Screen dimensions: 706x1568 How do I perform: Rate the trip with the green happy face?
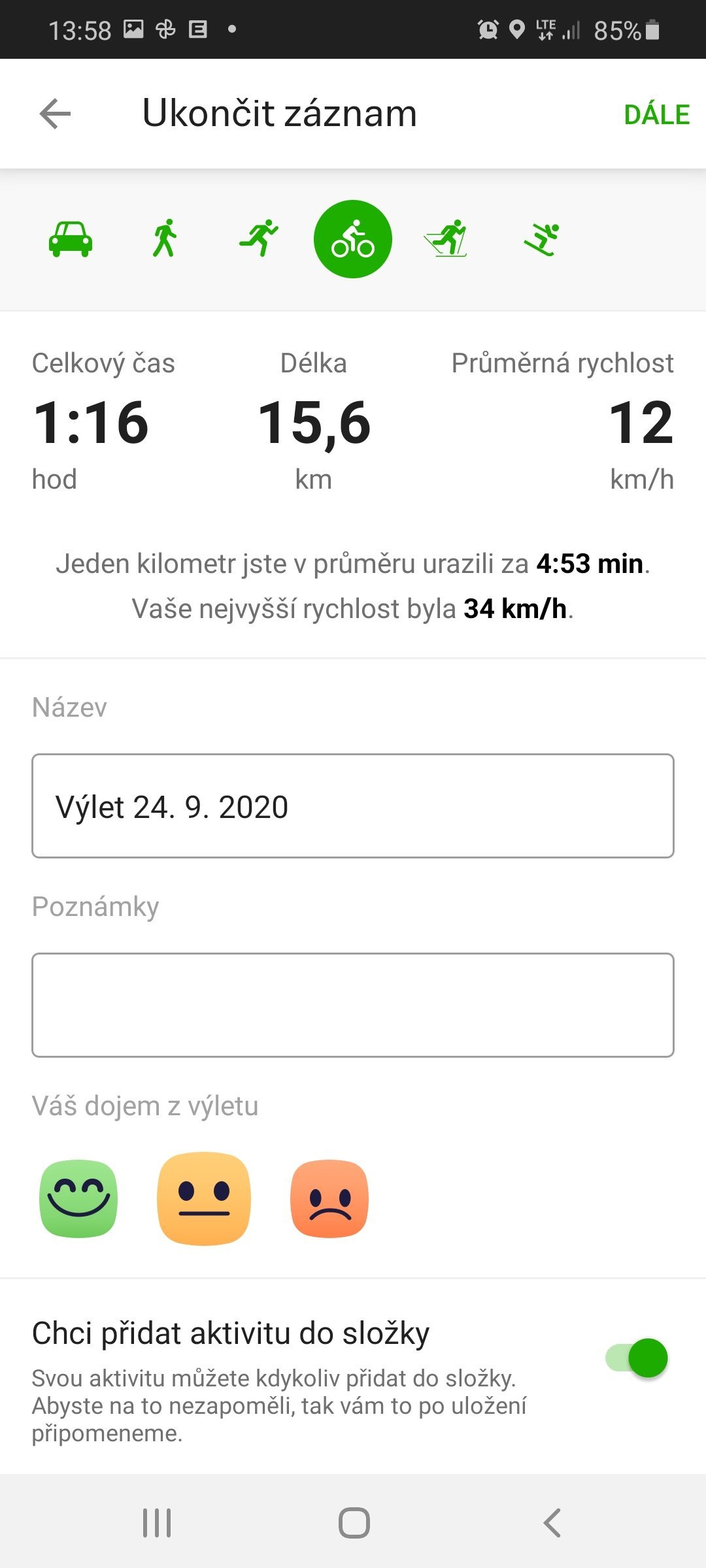pyautogui.click(x=78, y=1199)
